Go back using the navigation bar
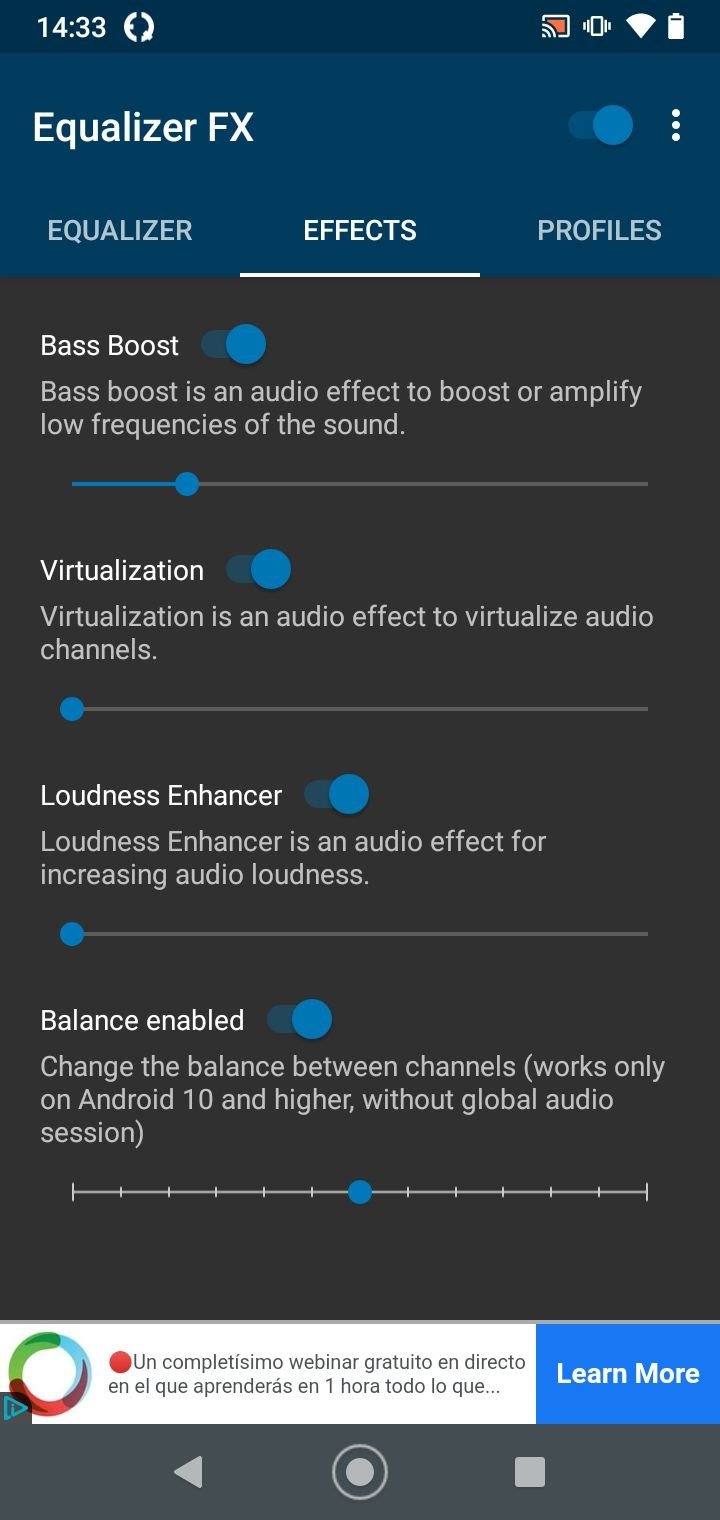The height and width of the screenshot is (1520, 720). click(188, 1472)
